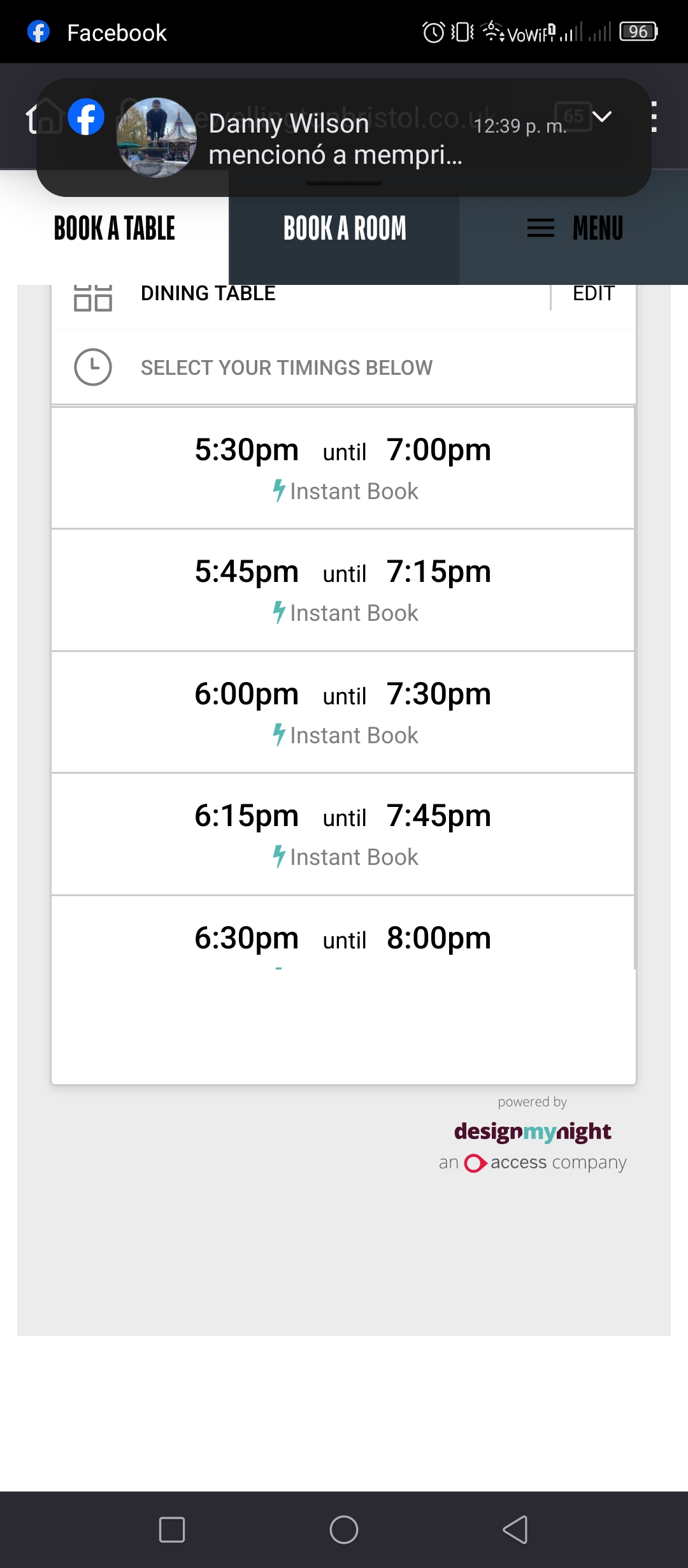Open the browser overflow menu
Image resolution: width=688 pixels, height=1568 pixels.
tap(654, 117)
